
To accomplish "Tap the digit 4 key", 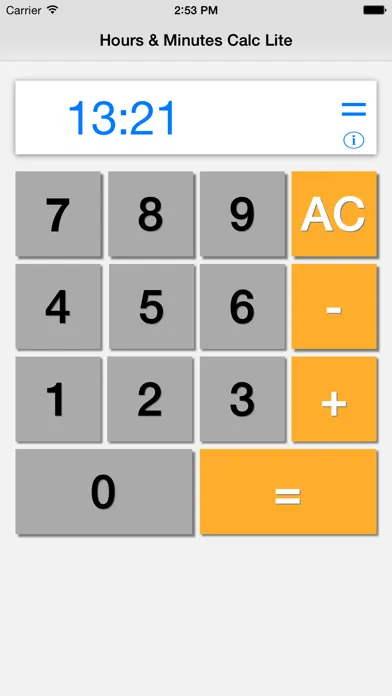I will coord(59,307).
